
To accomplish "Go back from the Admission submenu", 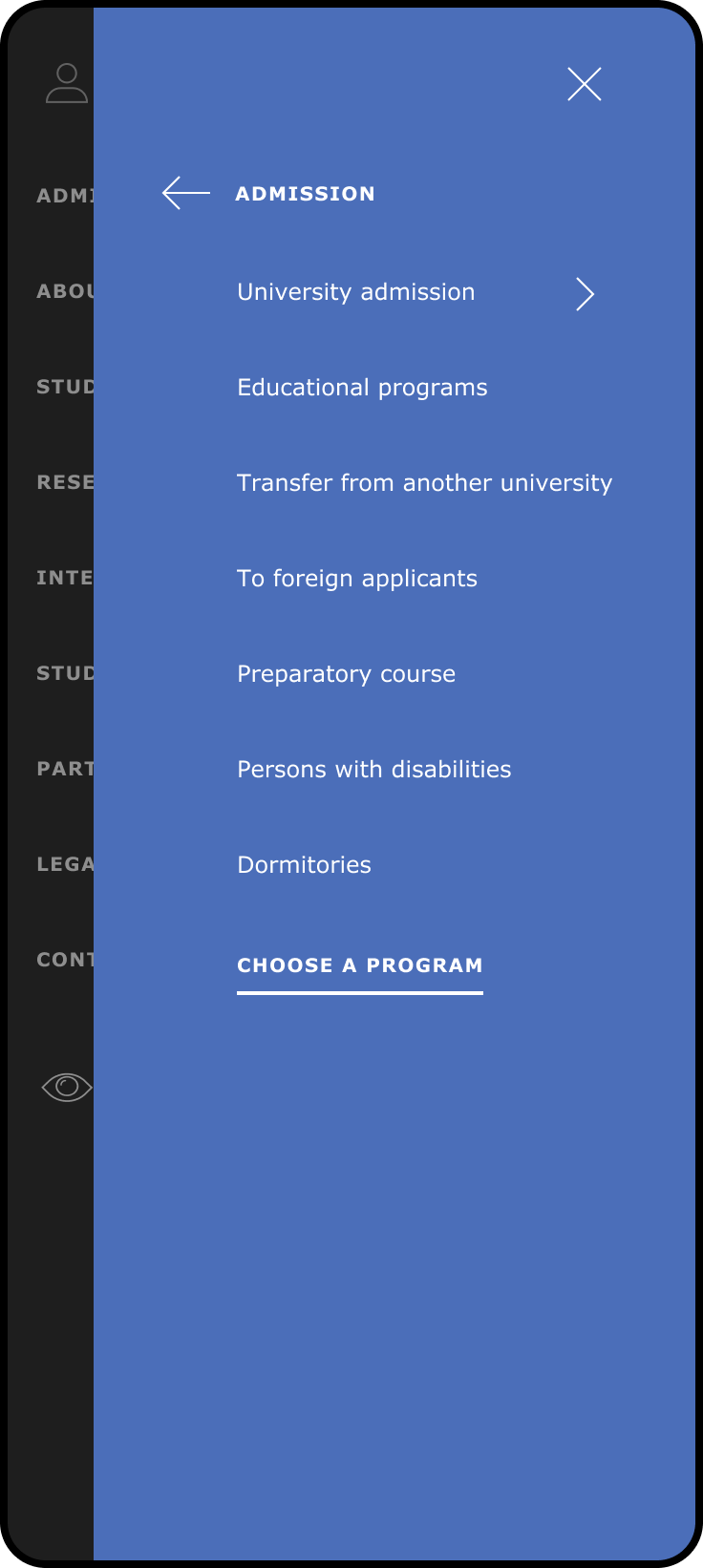I will (186, 193).
